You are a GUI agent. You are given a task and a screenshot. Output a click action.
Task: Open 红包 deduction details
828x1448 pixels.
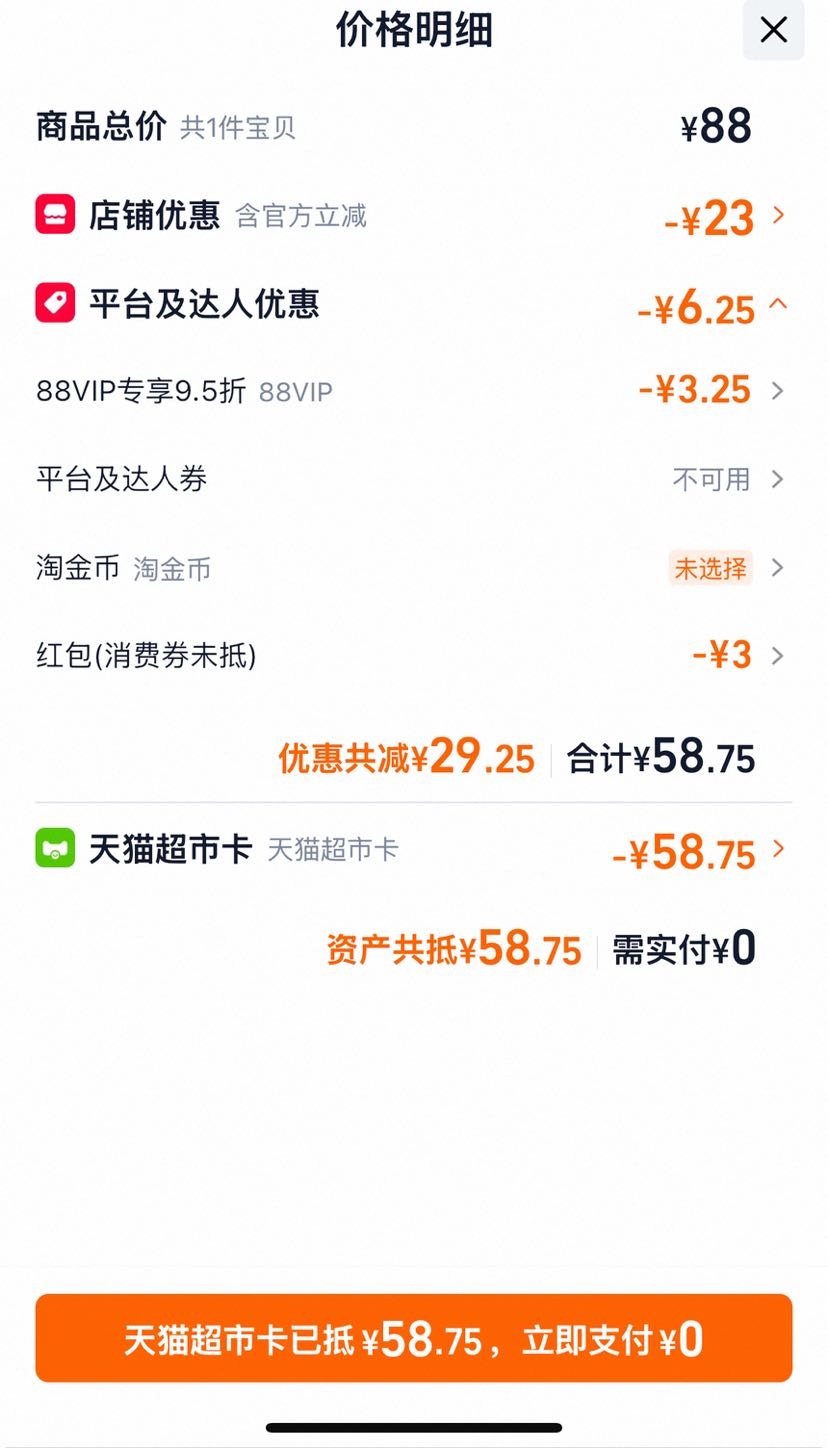(414, 656)
